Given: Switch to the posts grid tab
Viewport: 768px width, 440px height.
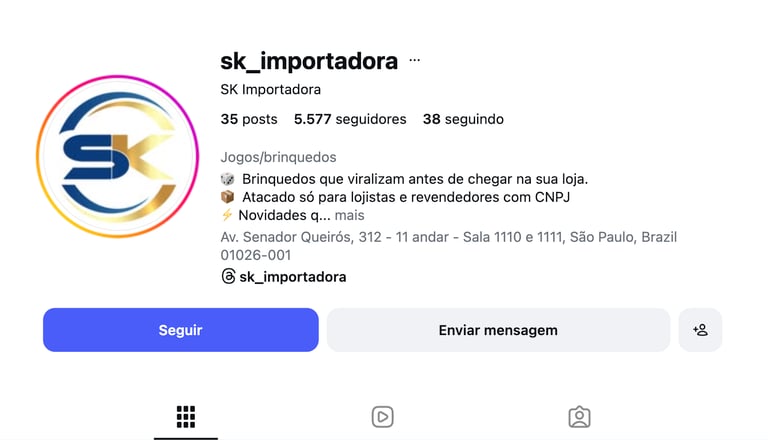Looking at the screenshot, I should tap(185, 417).
